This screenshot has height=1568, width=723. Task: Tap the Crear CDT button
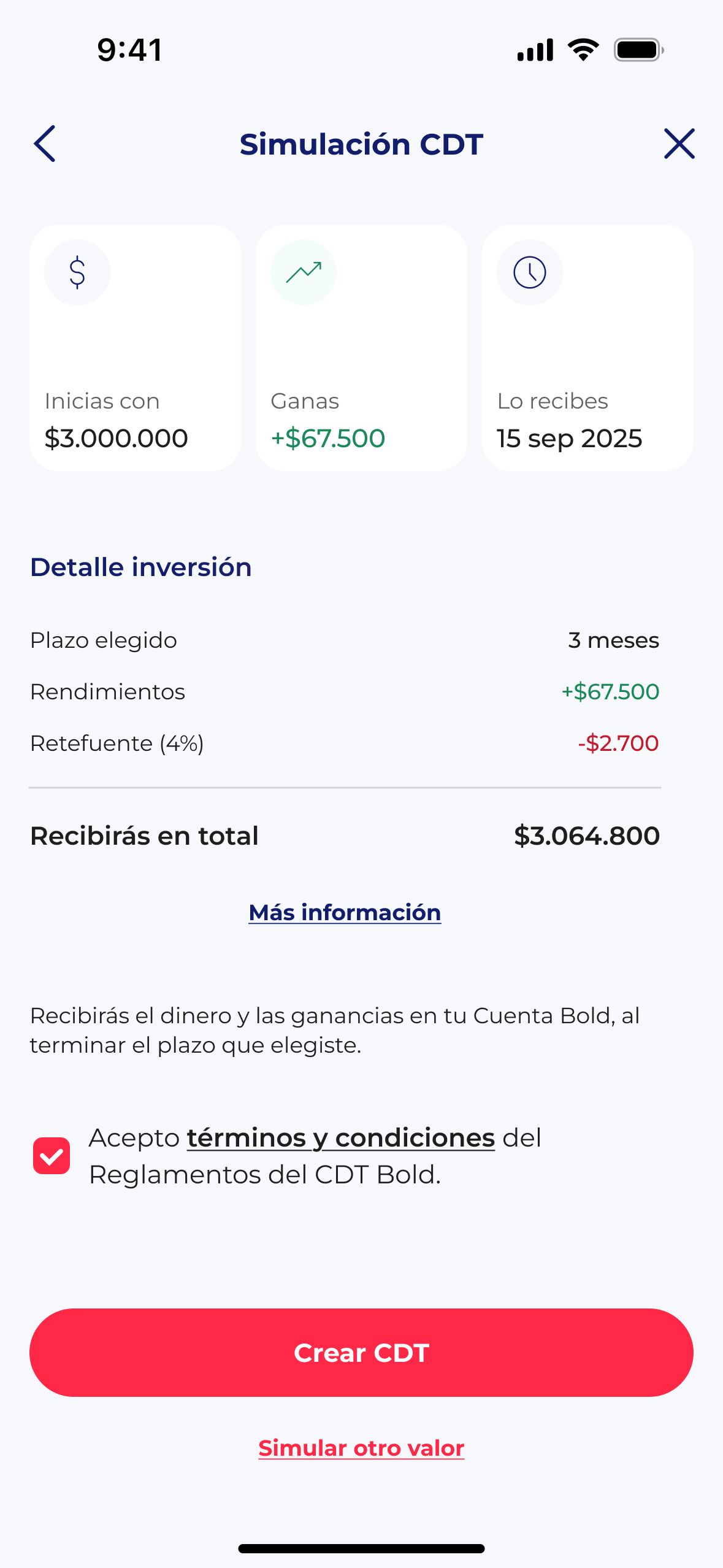pyautogui.click(x=361, y=1353)
